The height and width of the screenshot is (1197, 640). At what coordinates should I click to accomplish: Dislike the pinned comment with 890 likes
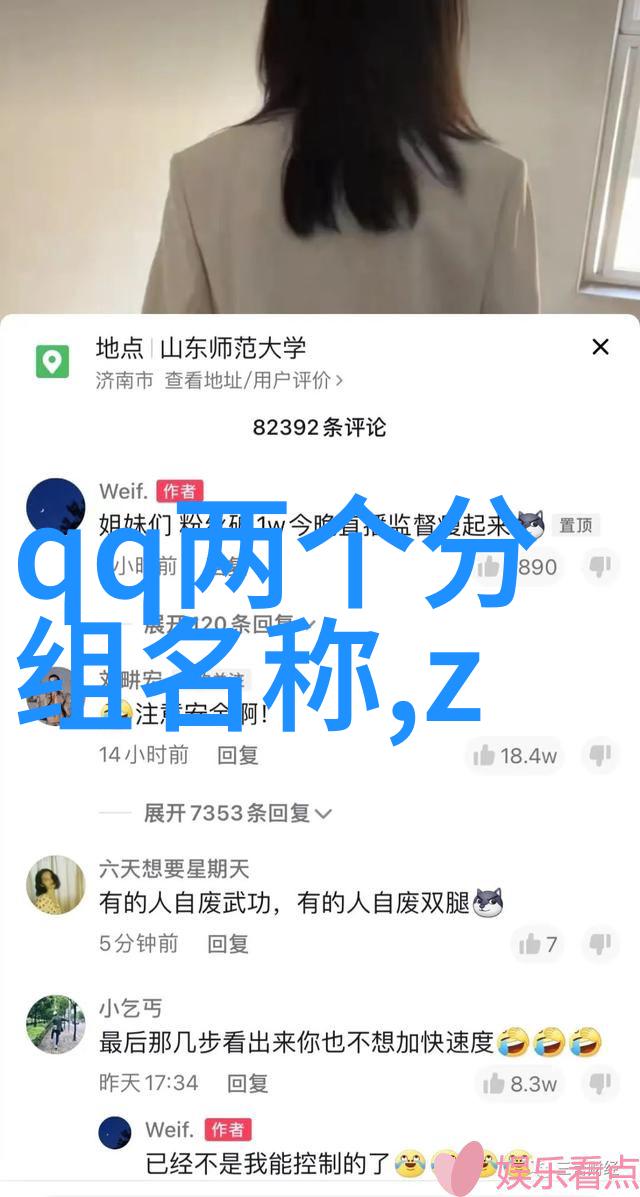(x=599, y=567)
